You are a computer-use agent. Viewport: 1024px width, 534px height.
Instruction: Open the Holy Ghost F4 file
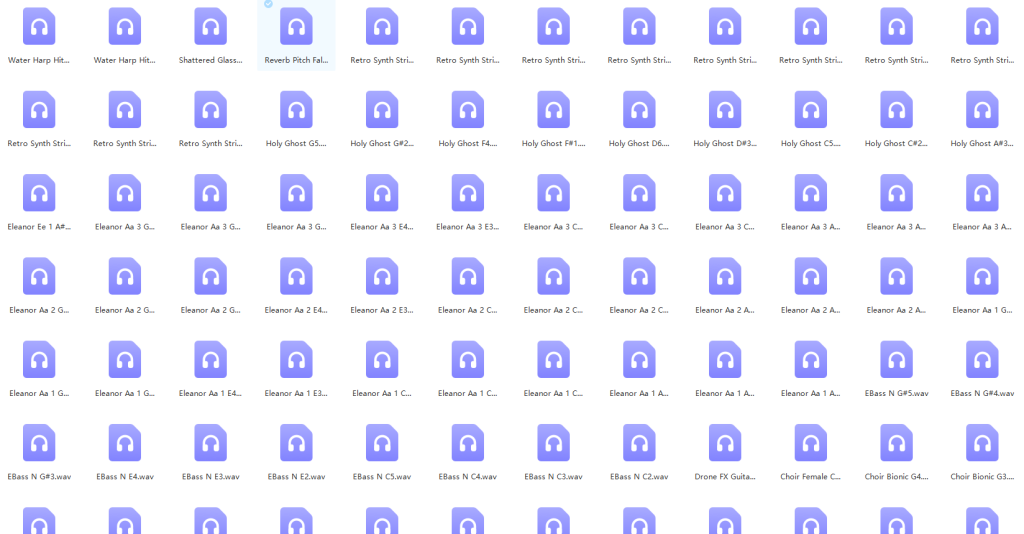tap(468, 110)
